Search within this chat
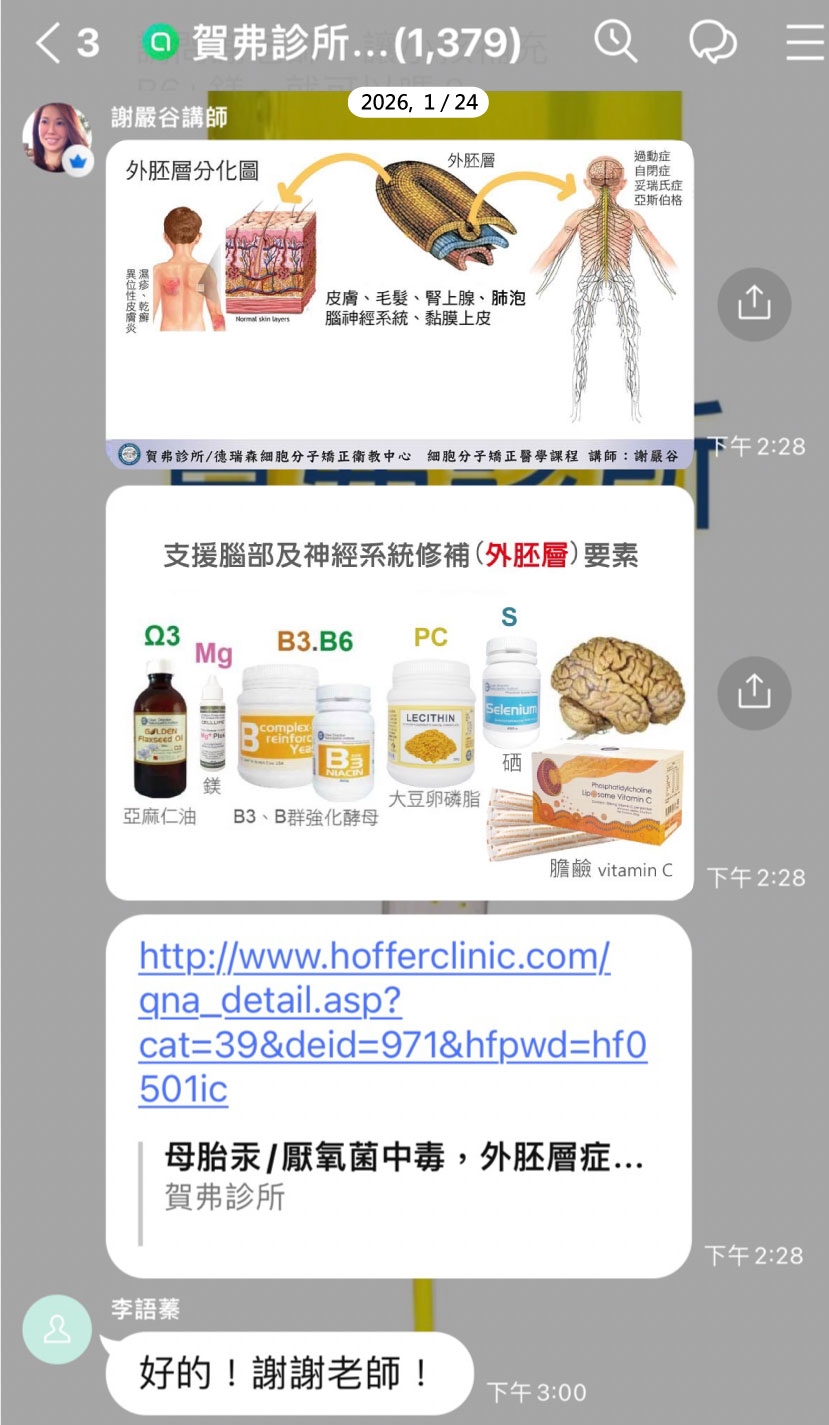 pos(616,42)
